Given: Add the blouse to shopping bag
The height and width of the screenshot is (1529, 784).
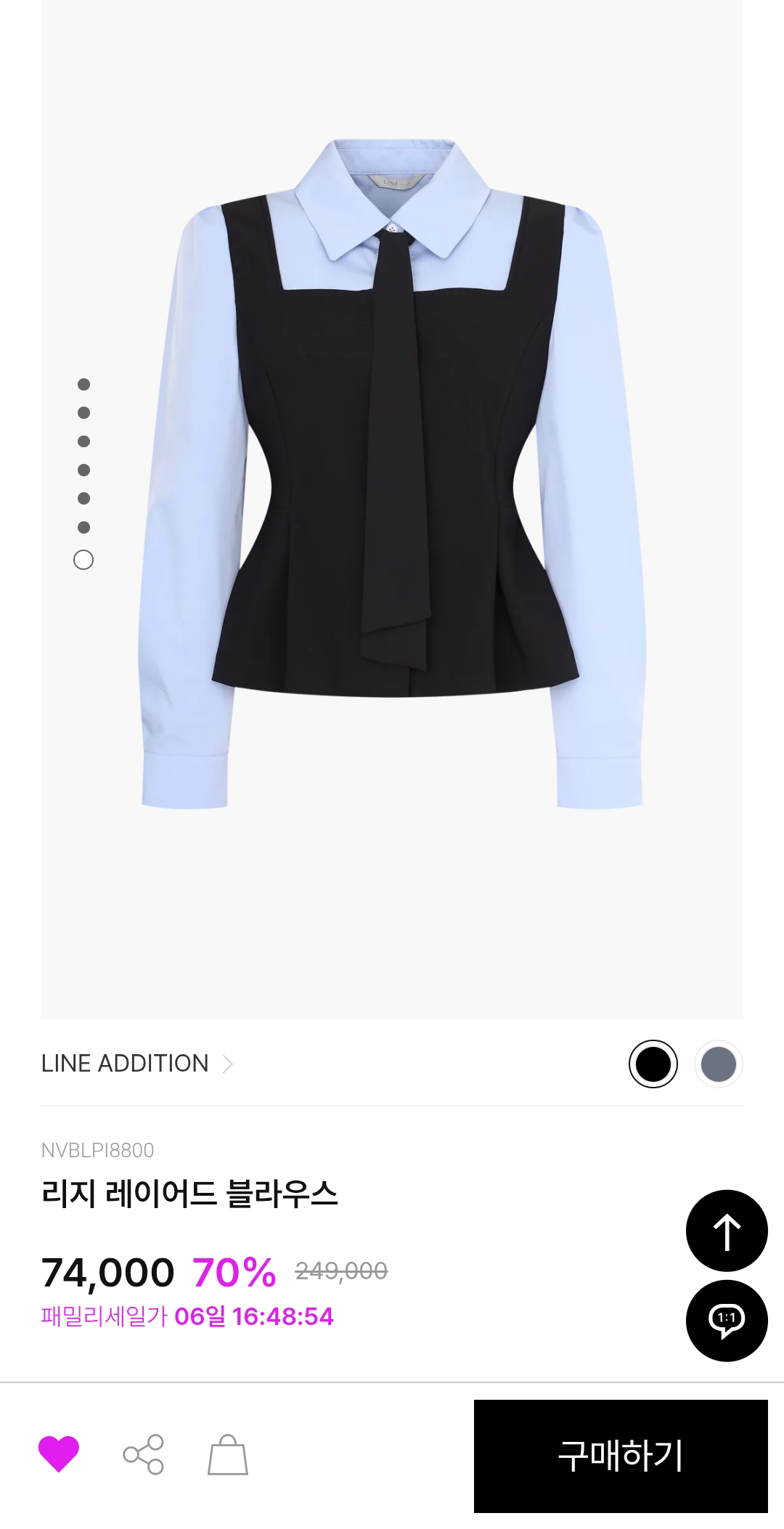Looking at the screenshot, I should coord(228,1455).
